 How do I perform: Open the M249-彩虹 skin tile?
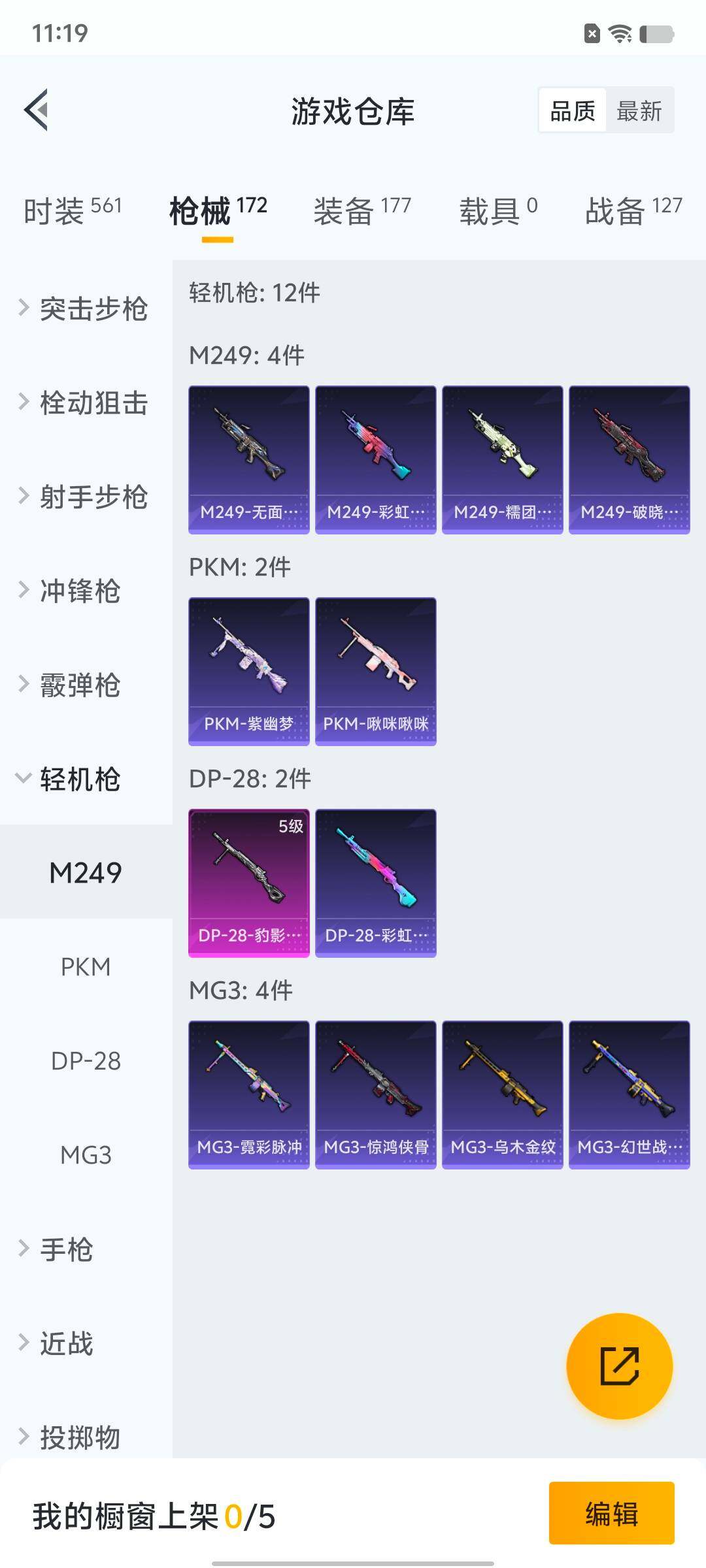pos(376,459)
